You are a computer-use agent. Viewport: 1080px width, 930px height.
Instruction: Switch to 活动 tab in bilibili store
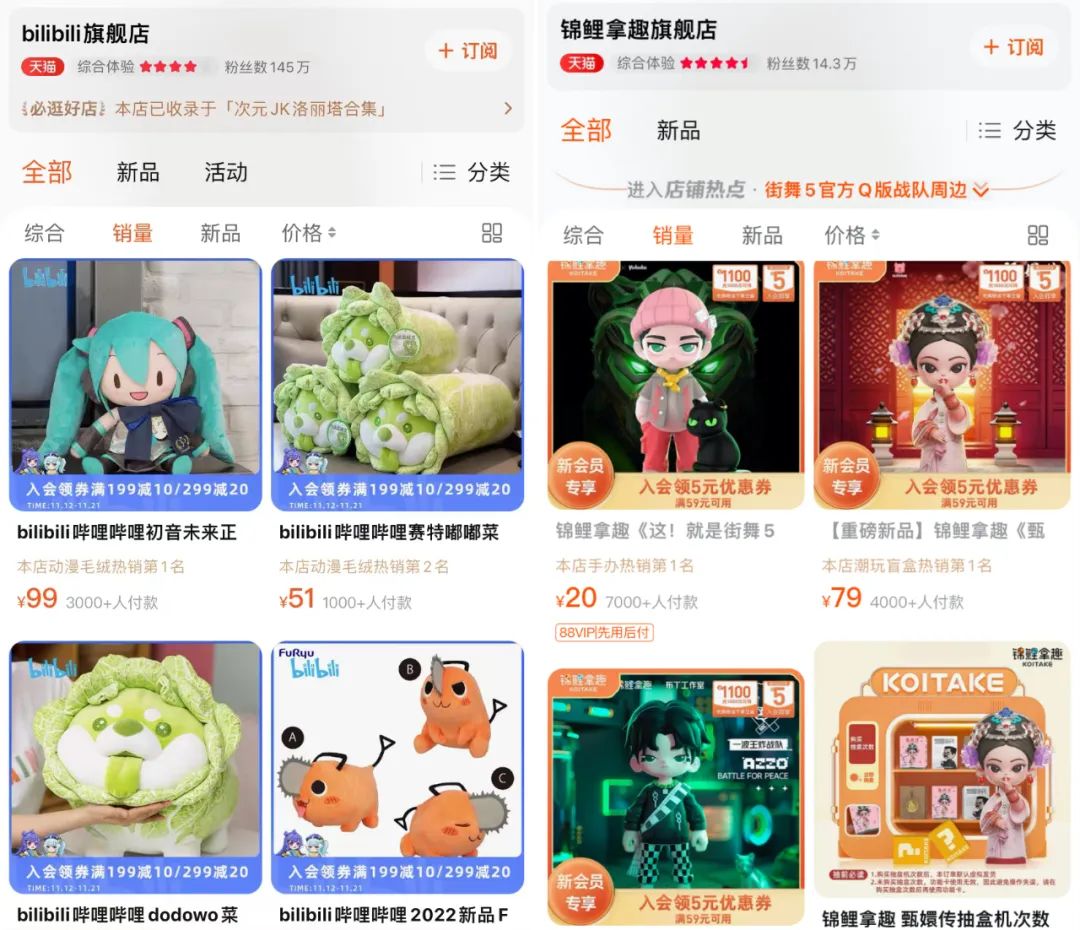coord(226,172)
